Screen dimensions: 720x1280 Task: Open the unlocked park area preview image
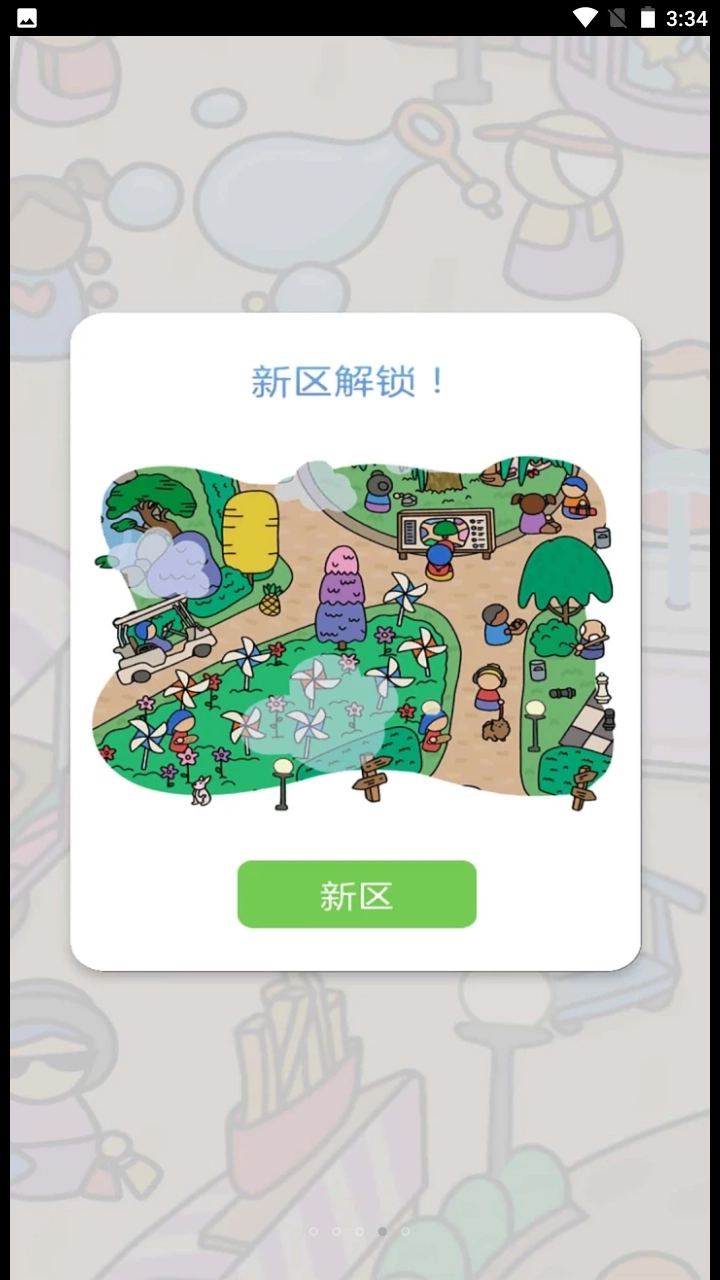pyautogui.click(x=357, y=630)
